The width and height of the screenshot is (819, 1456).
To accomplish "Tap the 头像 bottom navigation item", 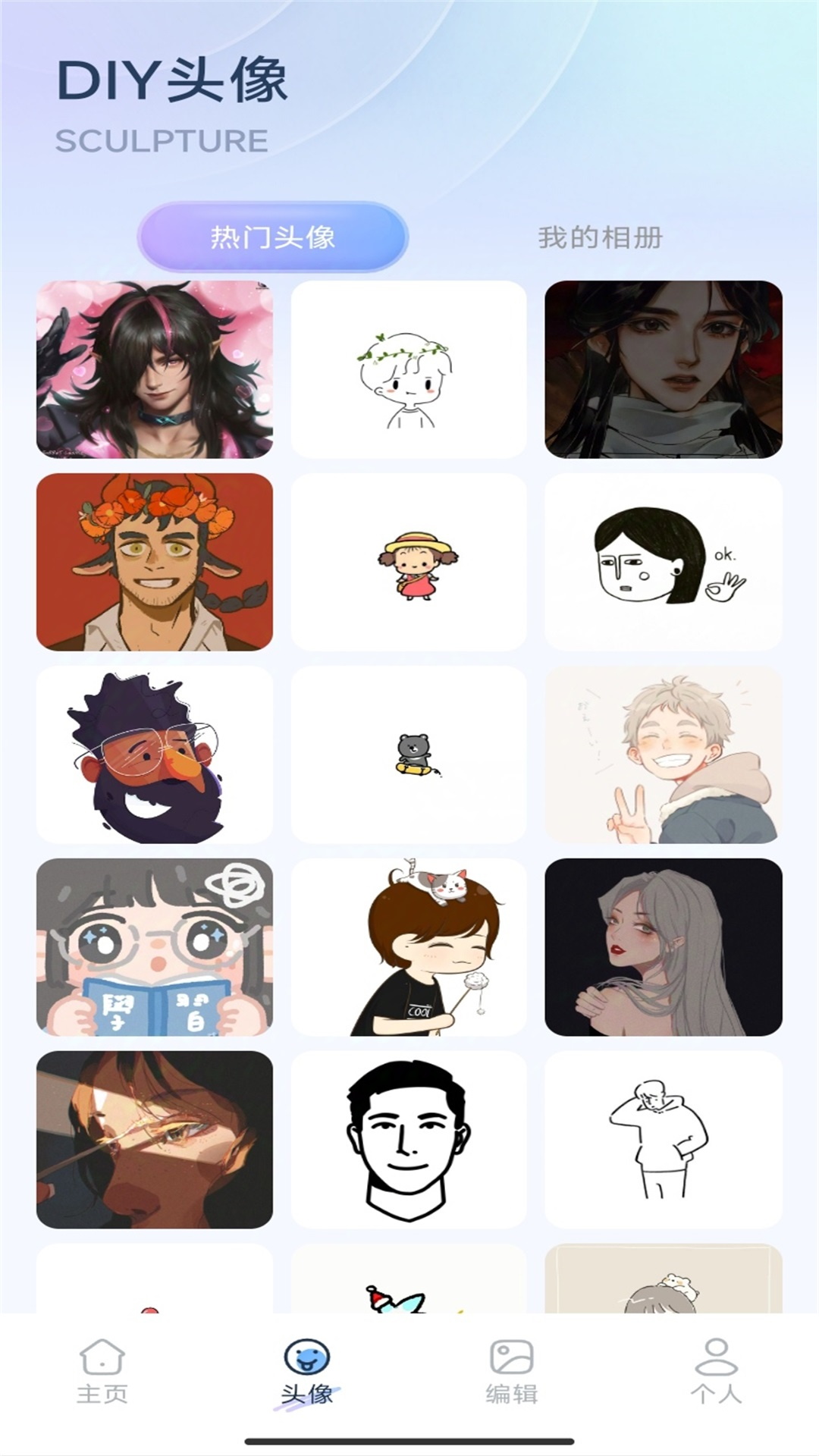I will click(307, 1370).
